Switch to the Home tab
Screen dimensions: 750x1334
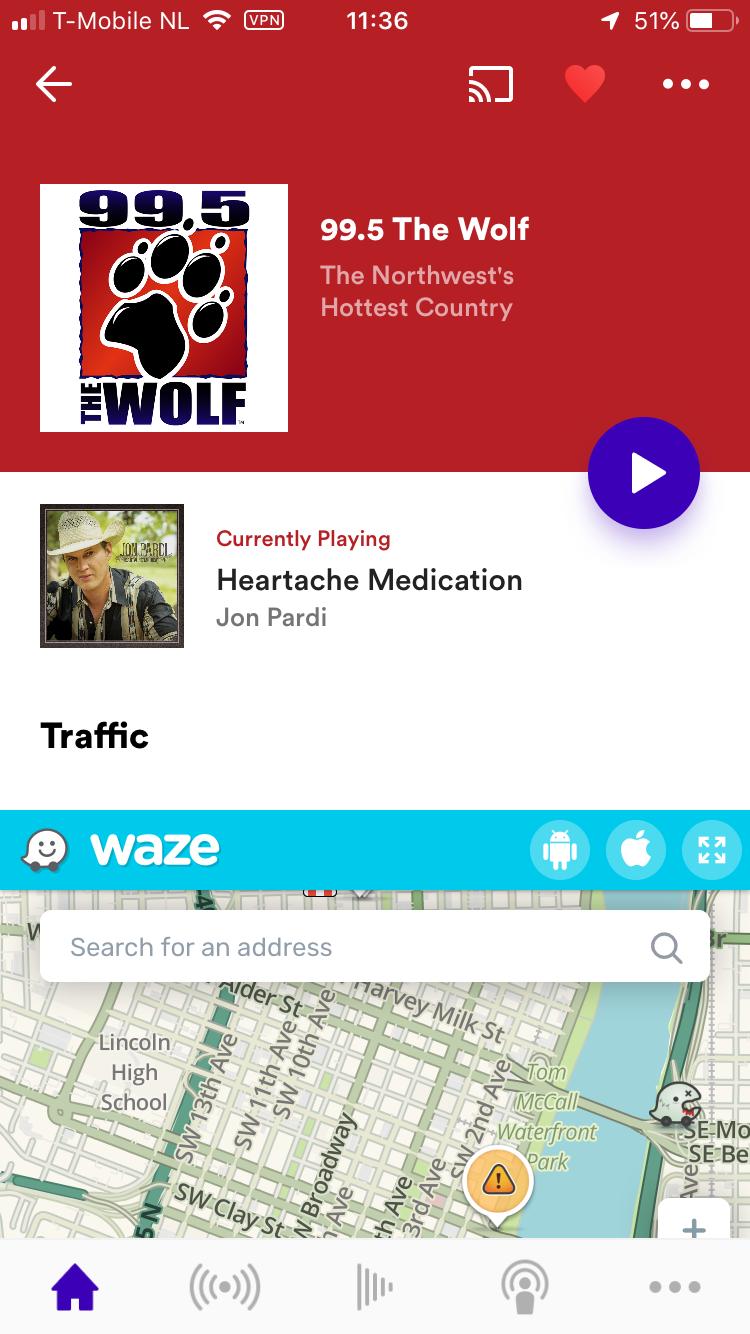click(x=75, y=1287)
